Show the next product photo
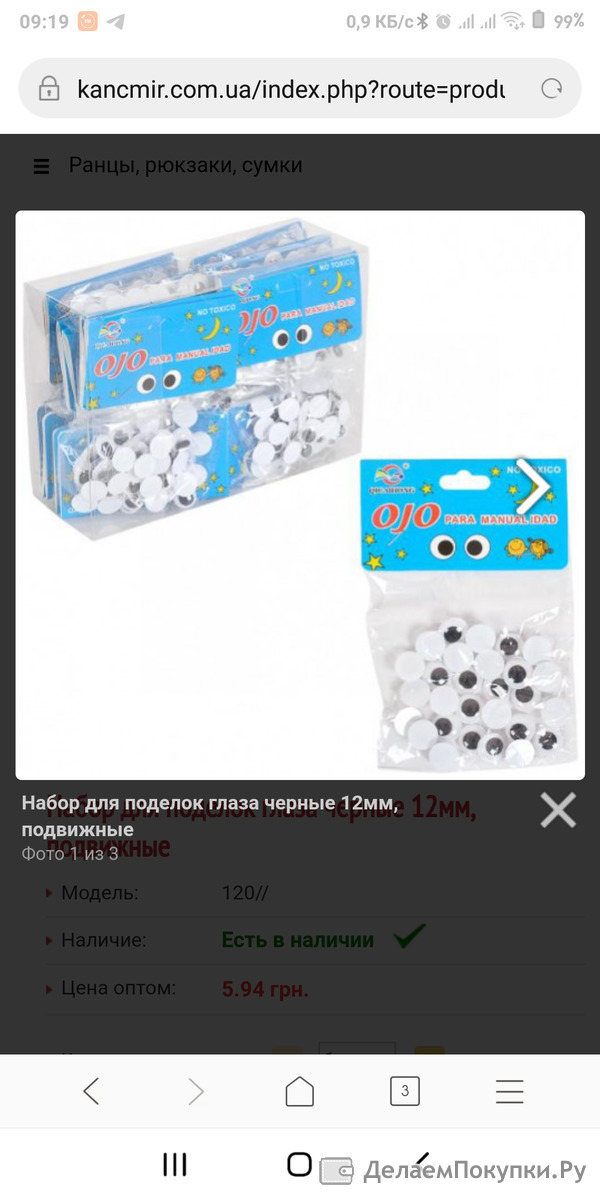The width and height of the screenshot is (600, 1200). tap(533, 487)
